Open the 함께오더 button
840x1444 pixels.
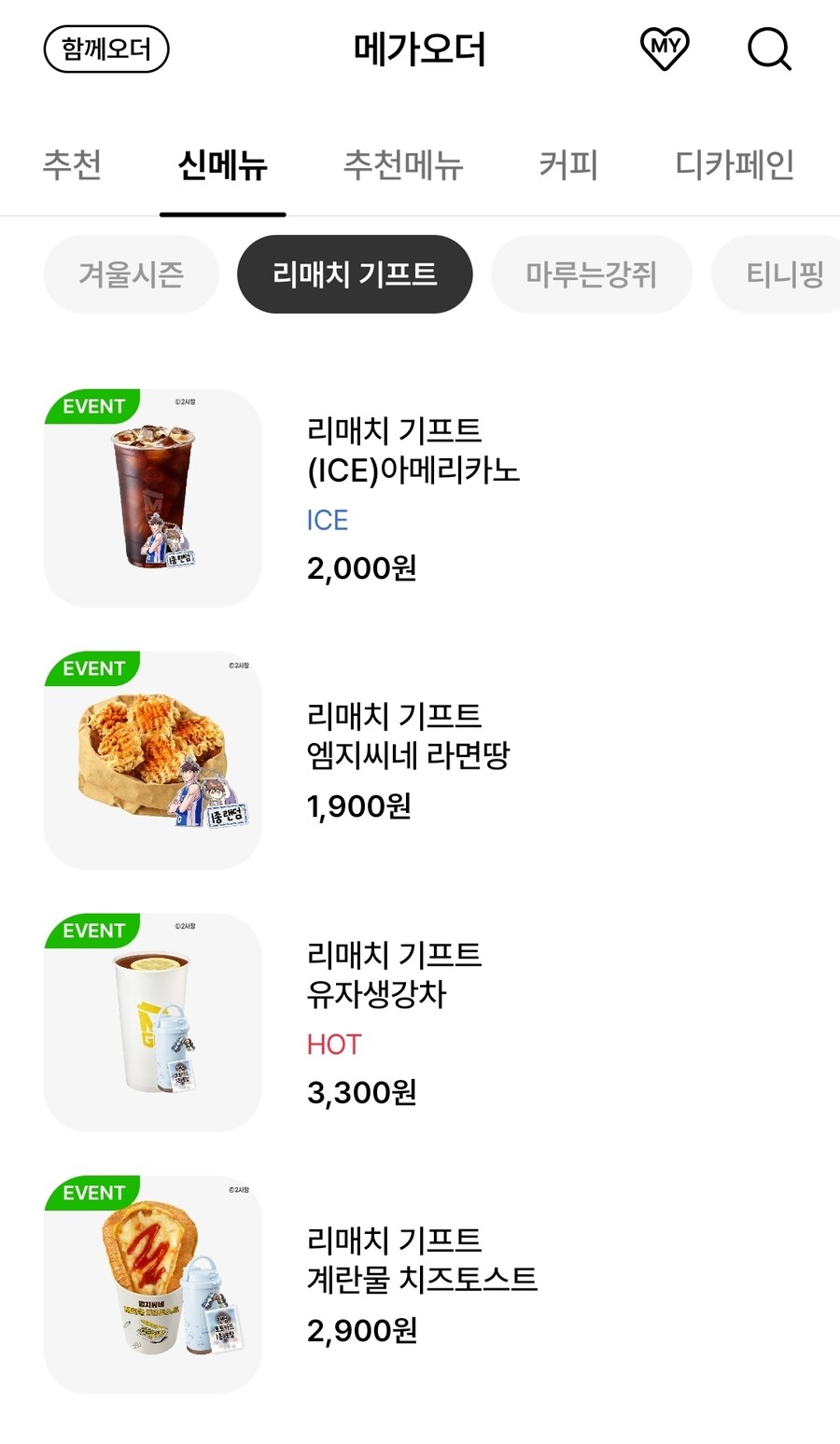[x=105, y=49]
